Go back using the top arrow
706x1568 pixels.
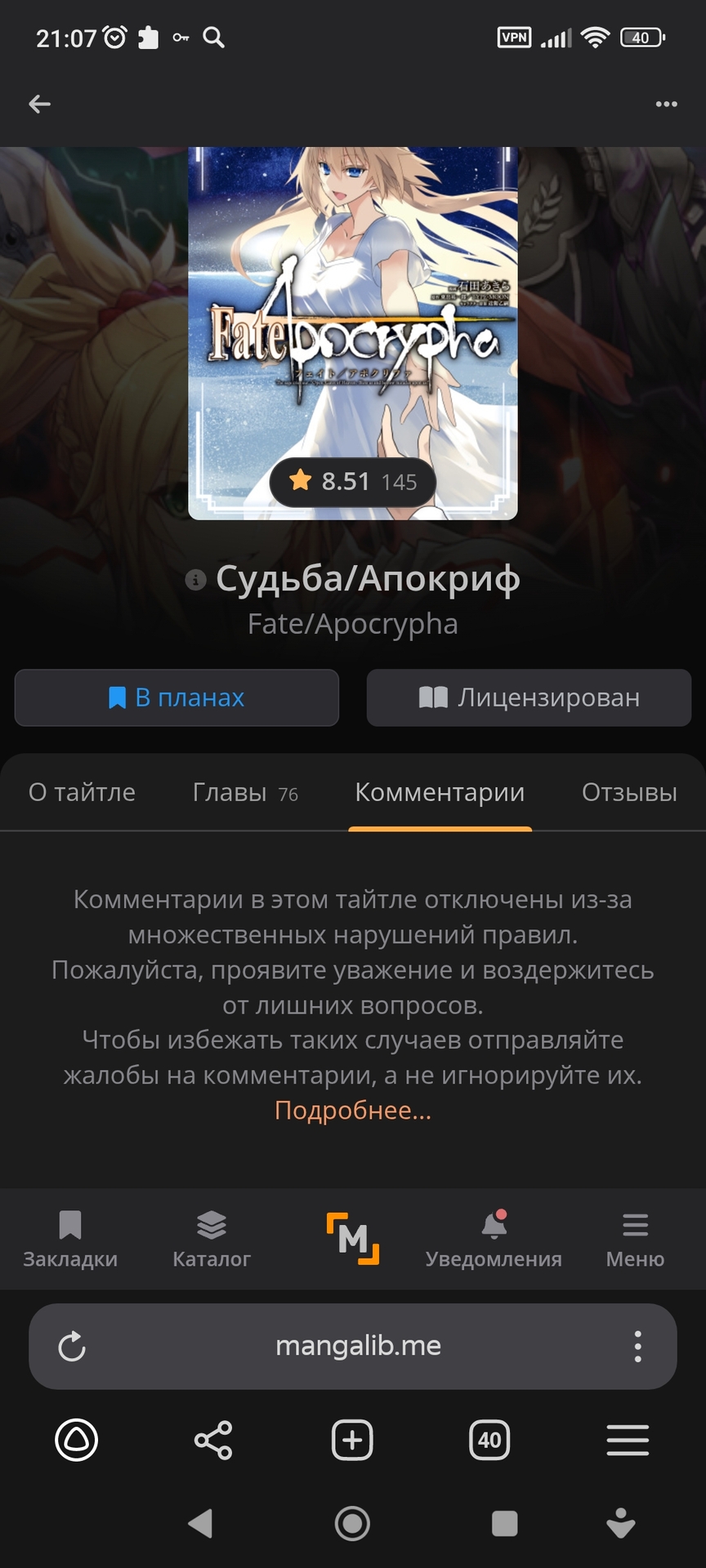(x=39, y=104)
